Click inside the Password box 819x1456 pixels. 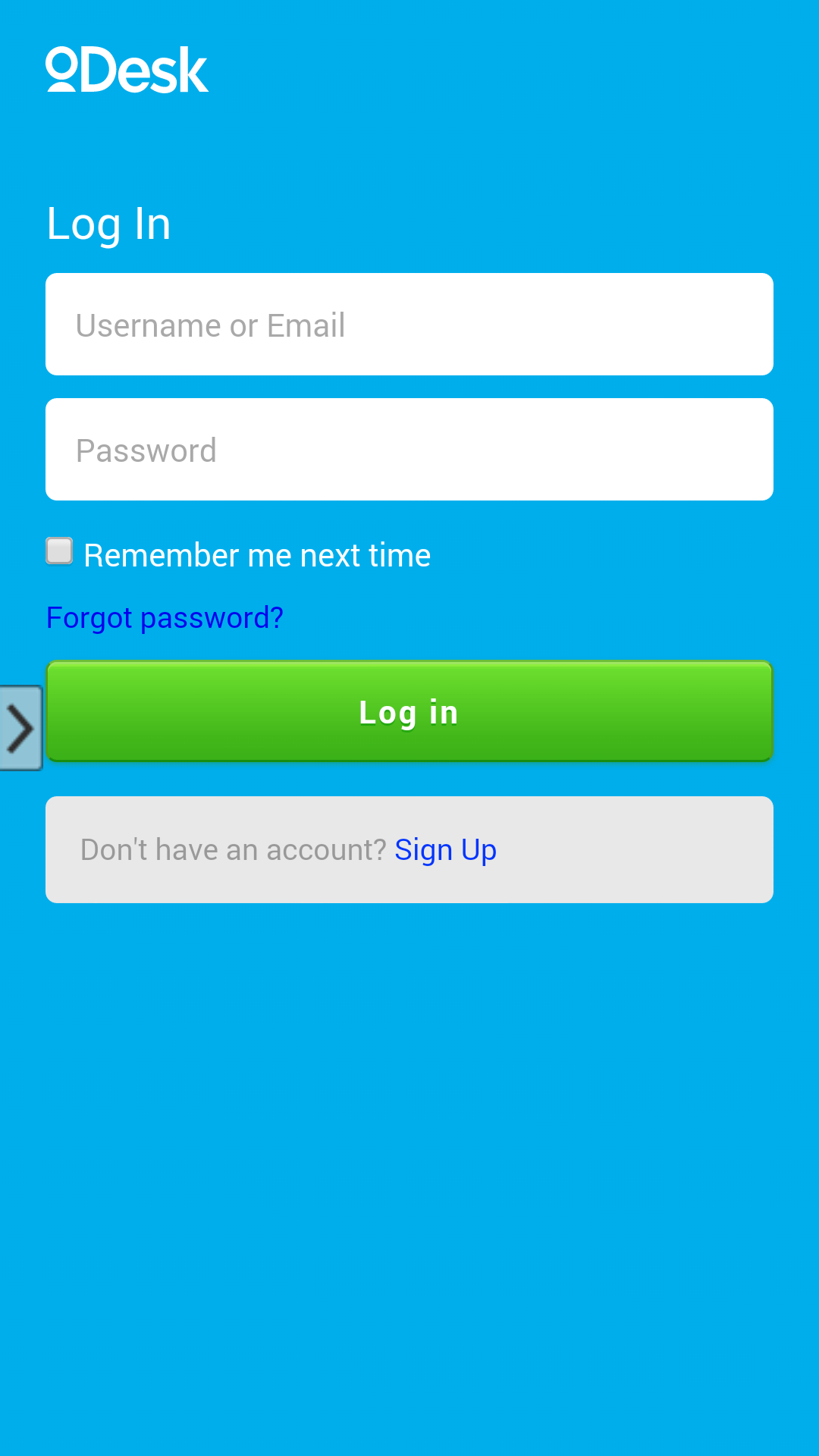[409, 449]
